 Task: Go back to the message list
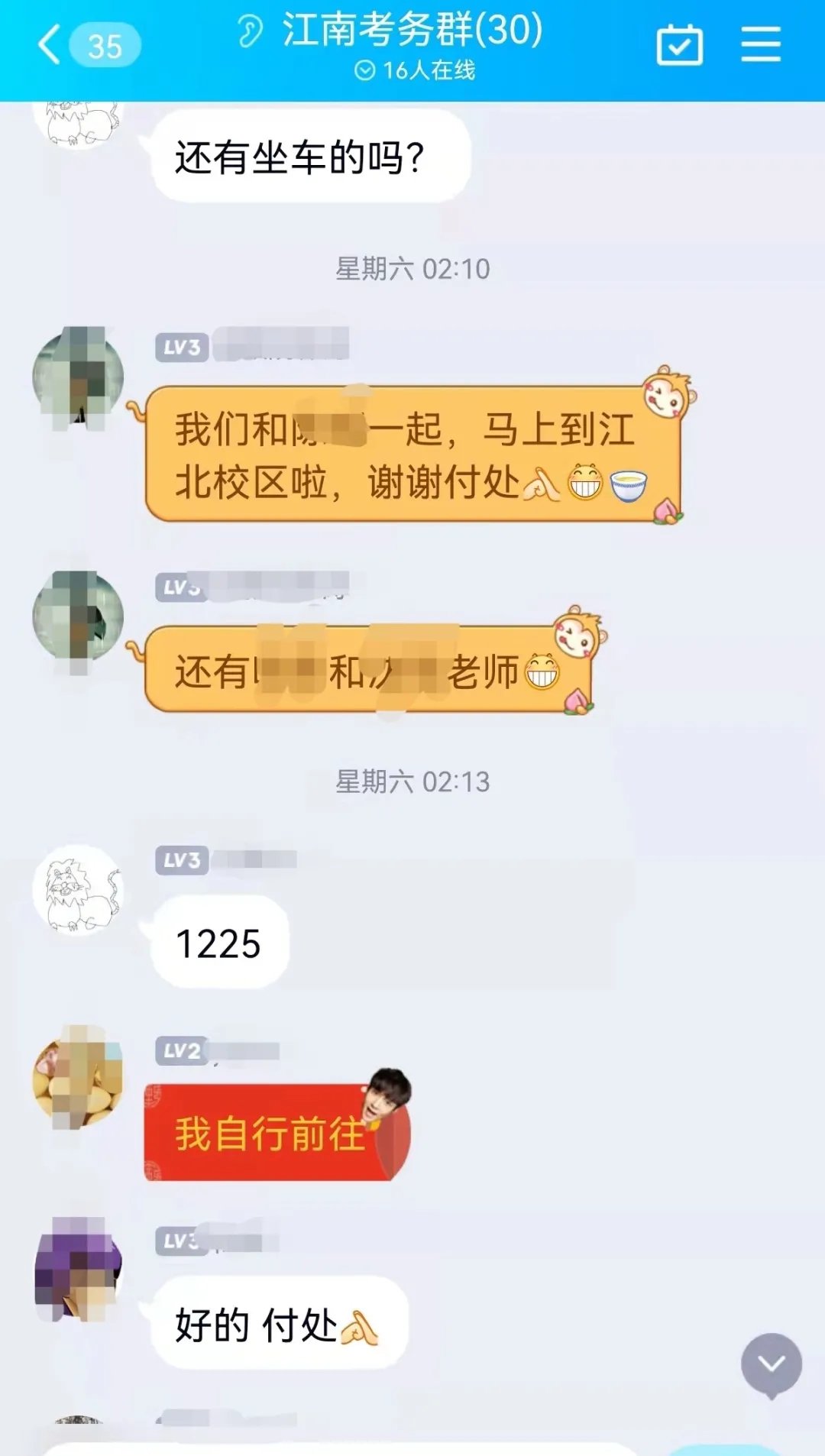coord(50,44)
